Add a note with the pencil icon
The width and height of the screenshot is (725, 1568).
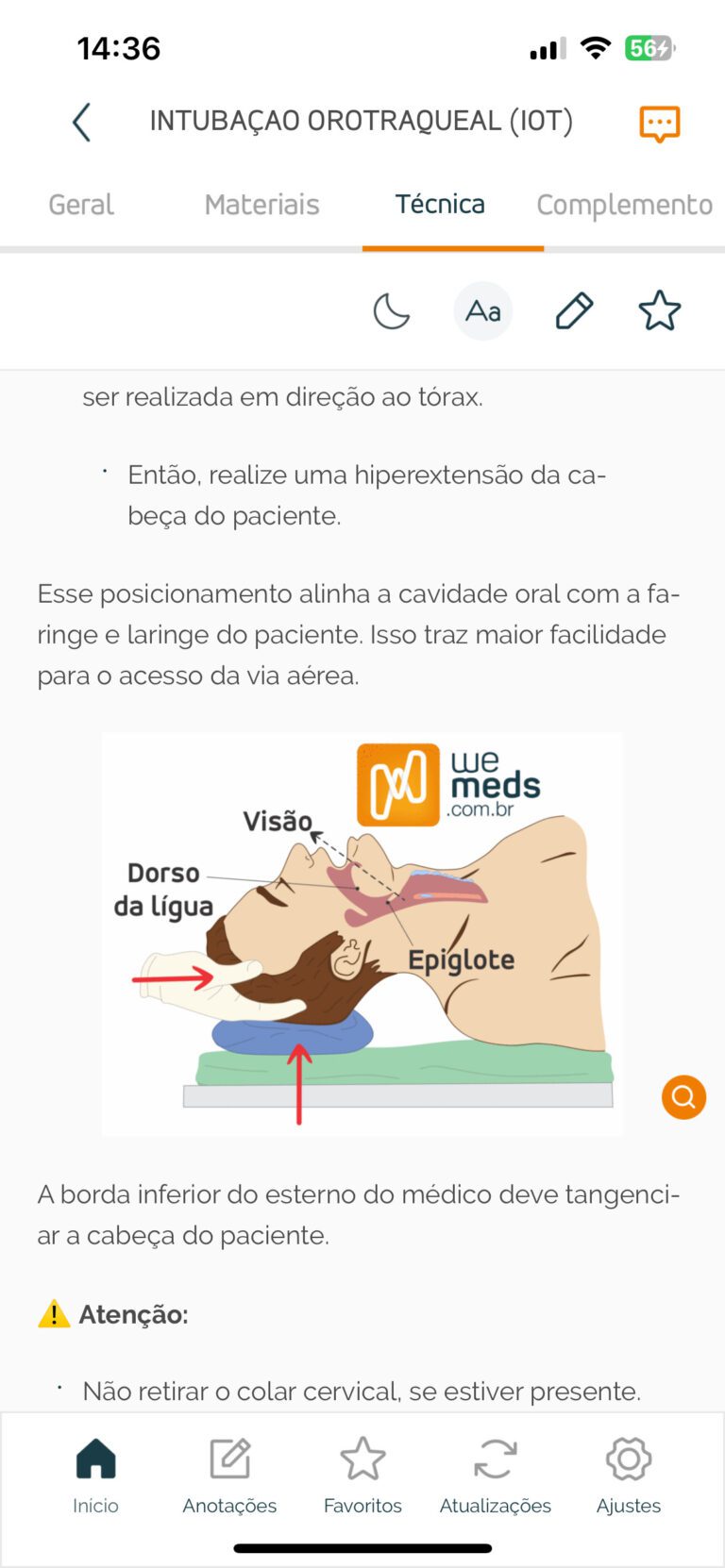pyautogui.click(x=574, y=310)
